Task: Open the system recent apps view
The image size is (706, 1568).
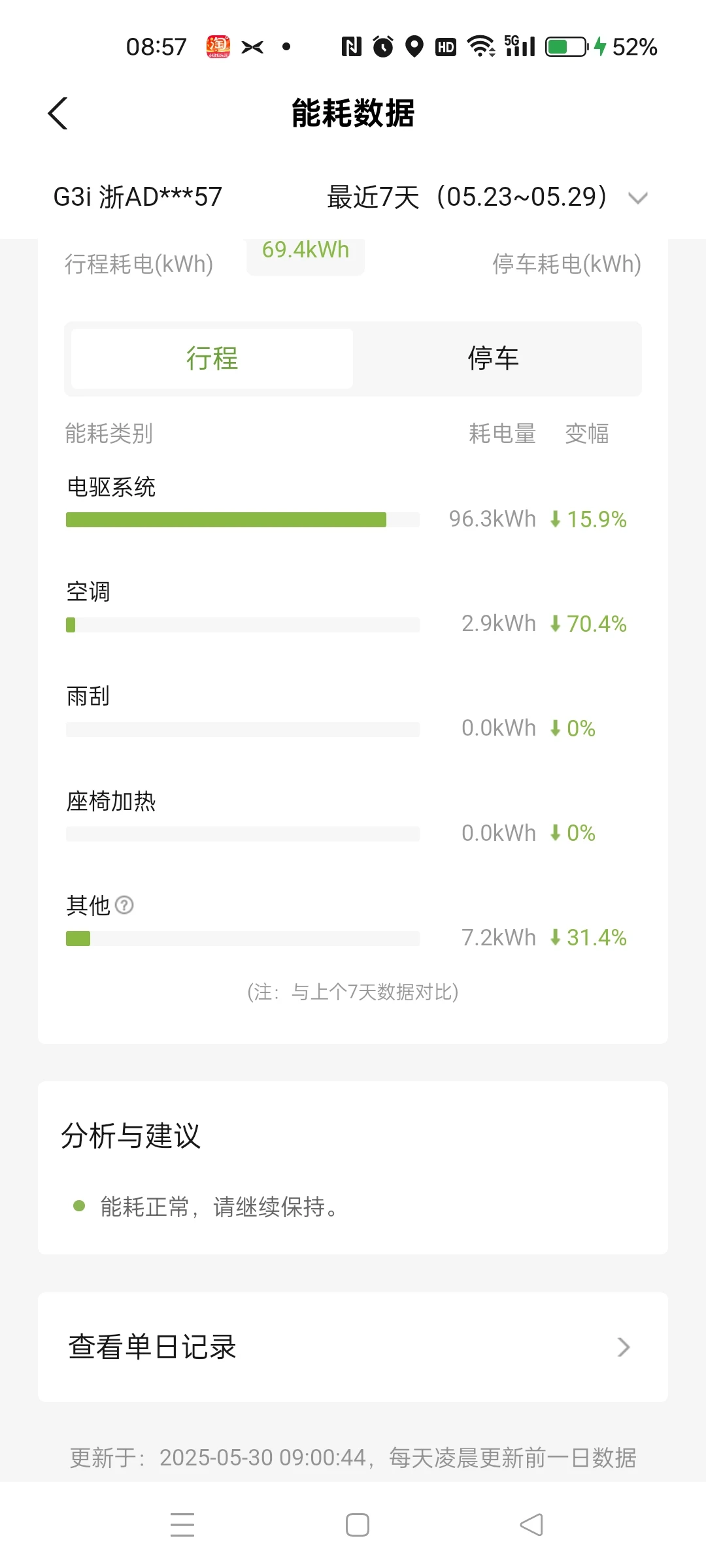Action: [x=182, y=1525]
